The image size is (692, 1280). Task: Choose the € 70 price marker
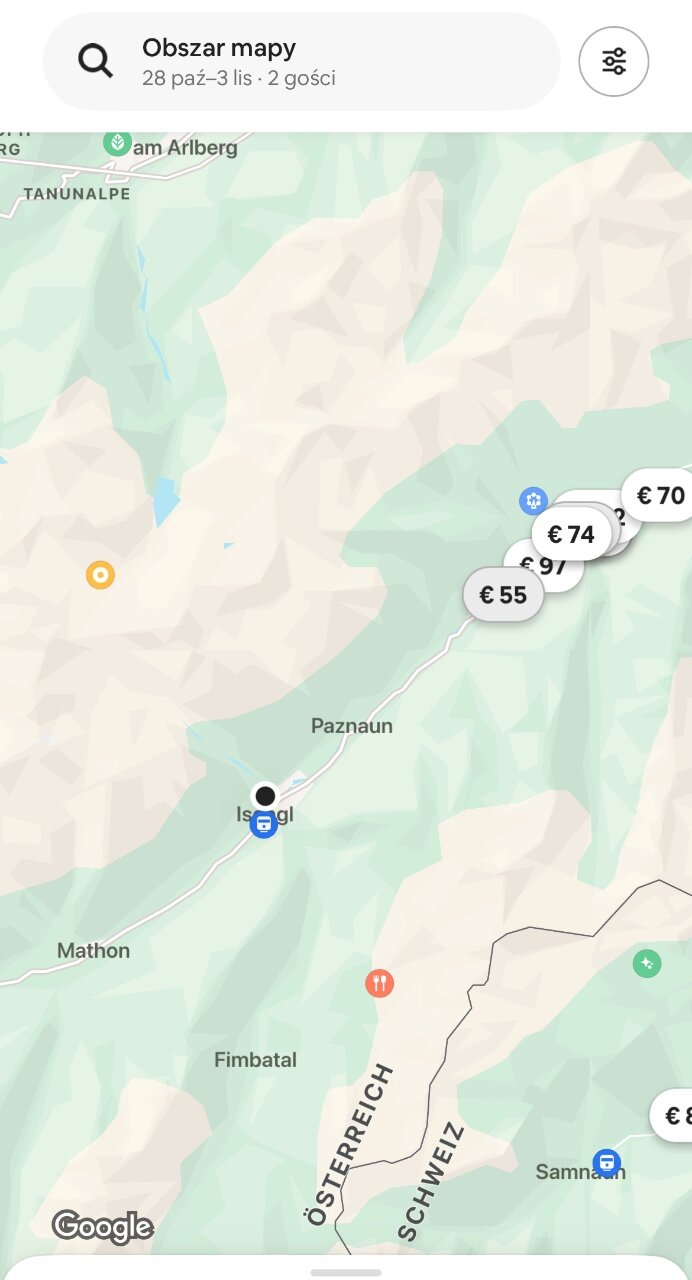(658, 496)
